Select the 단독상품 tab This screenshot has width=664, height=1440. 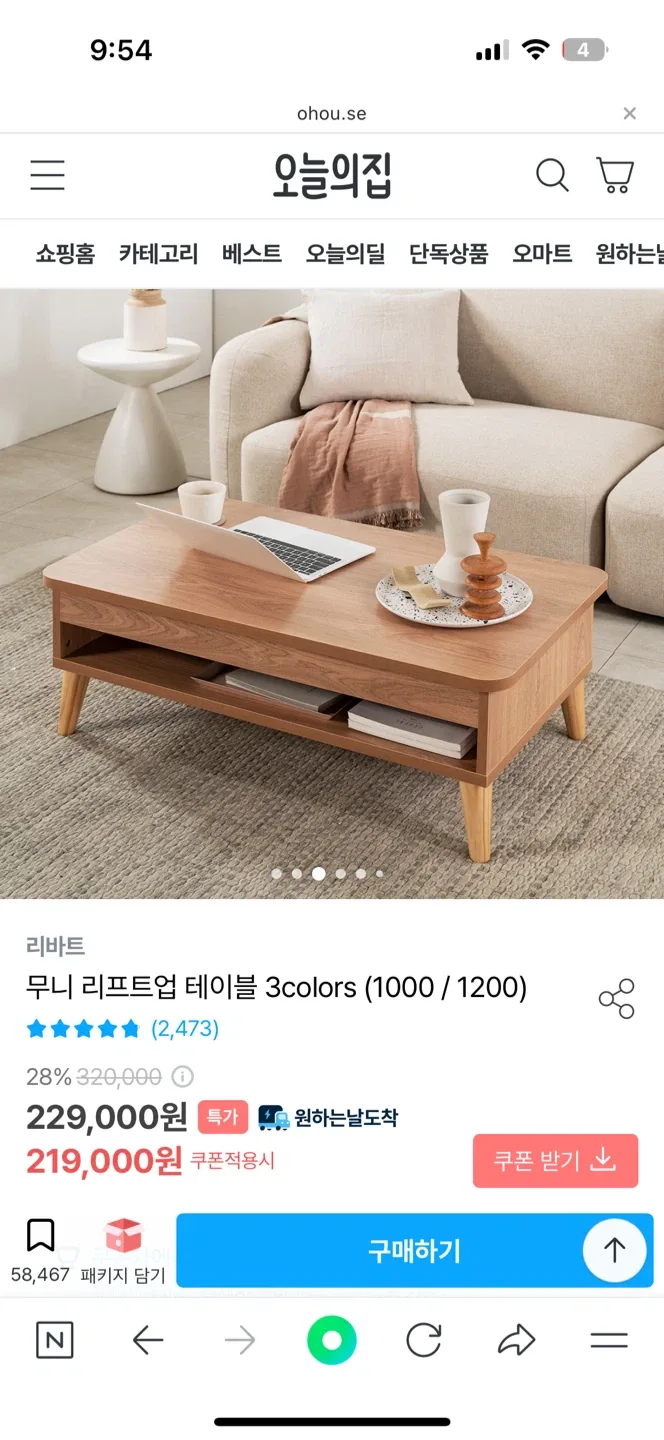point(448,254)
